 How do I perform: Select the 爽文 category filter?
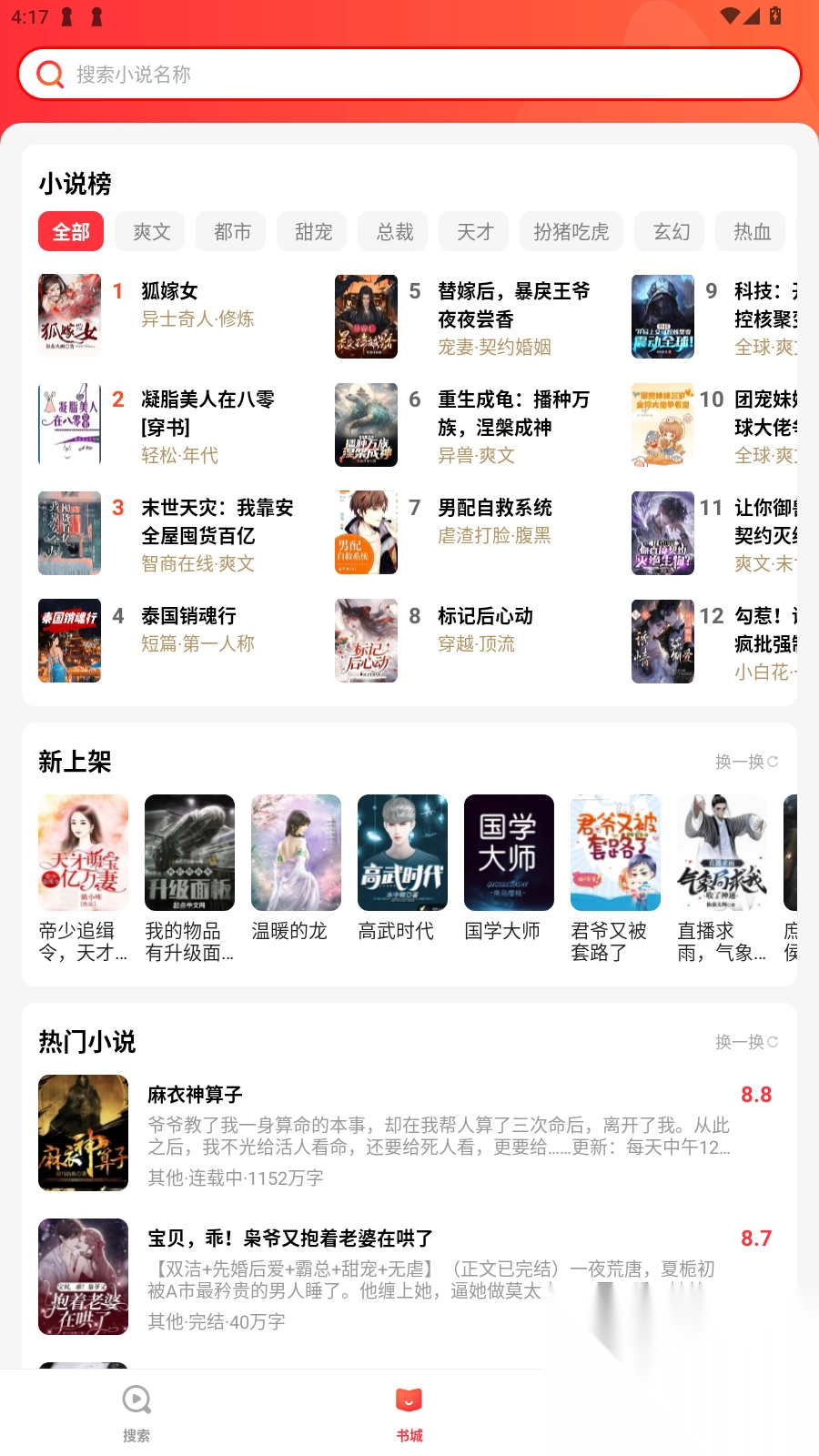point(149,231)
